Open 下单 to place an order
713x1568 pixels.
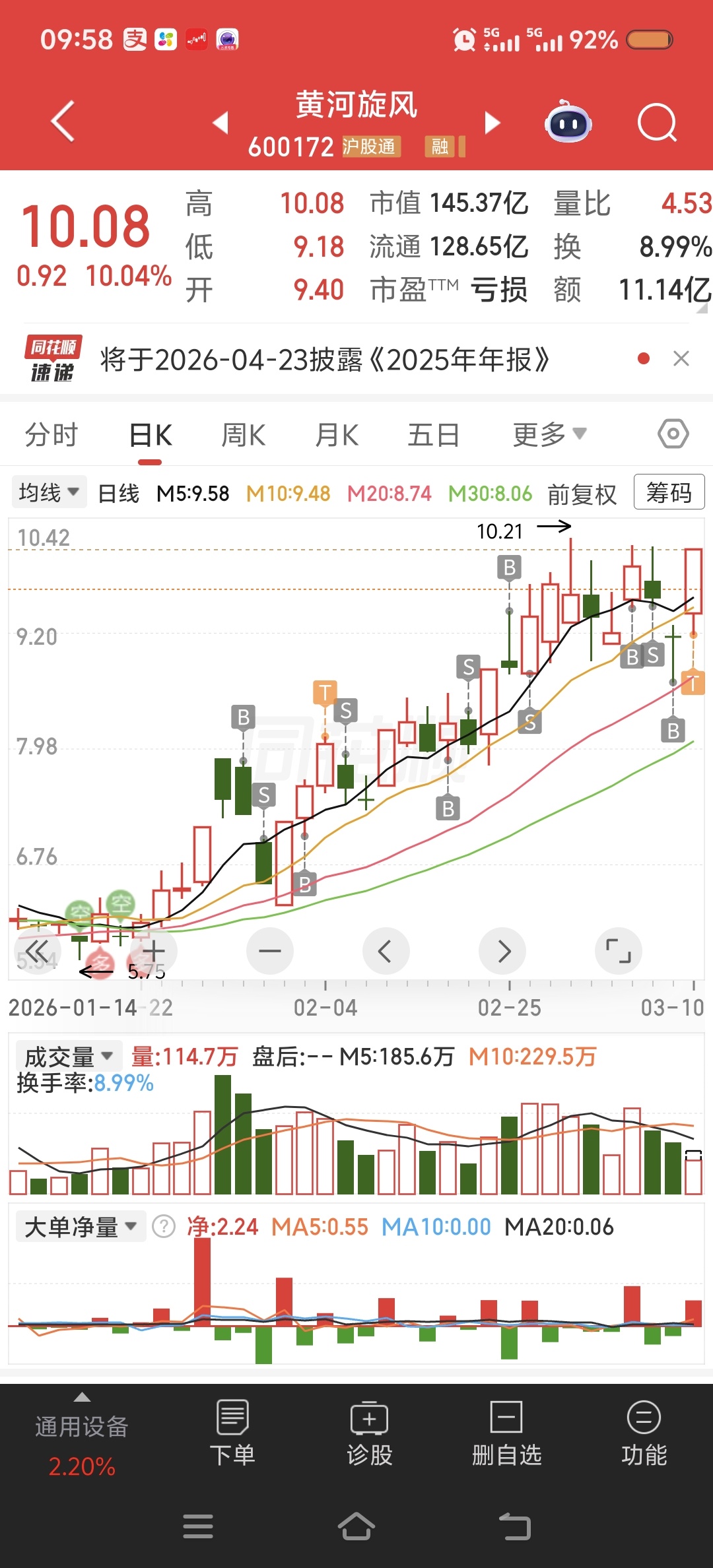(x=232, y=1433)
